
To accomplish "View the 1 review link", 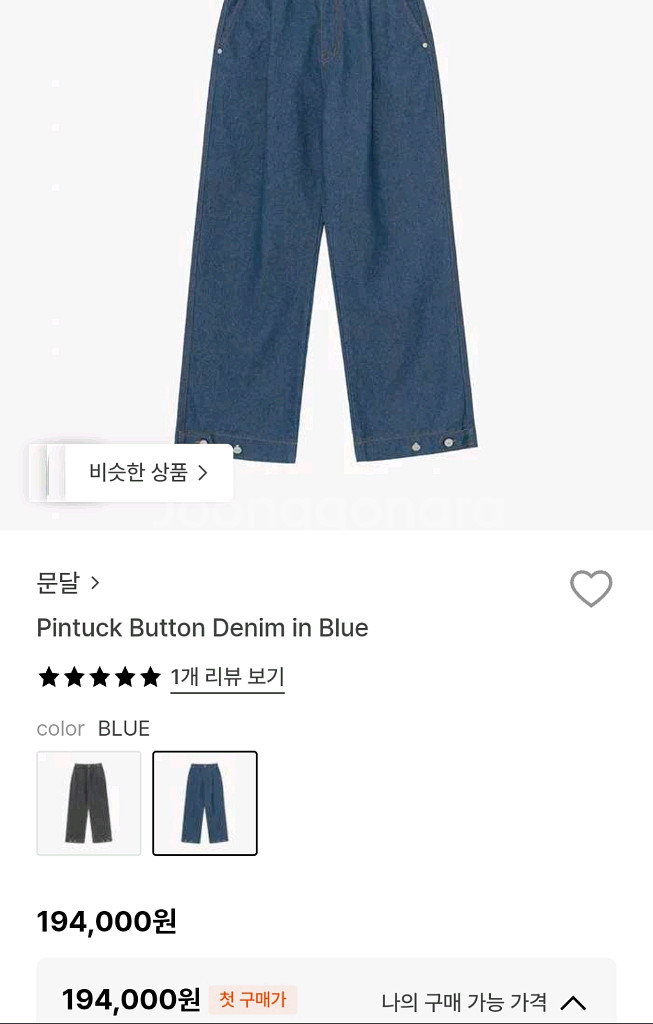I will coord(227,677).
